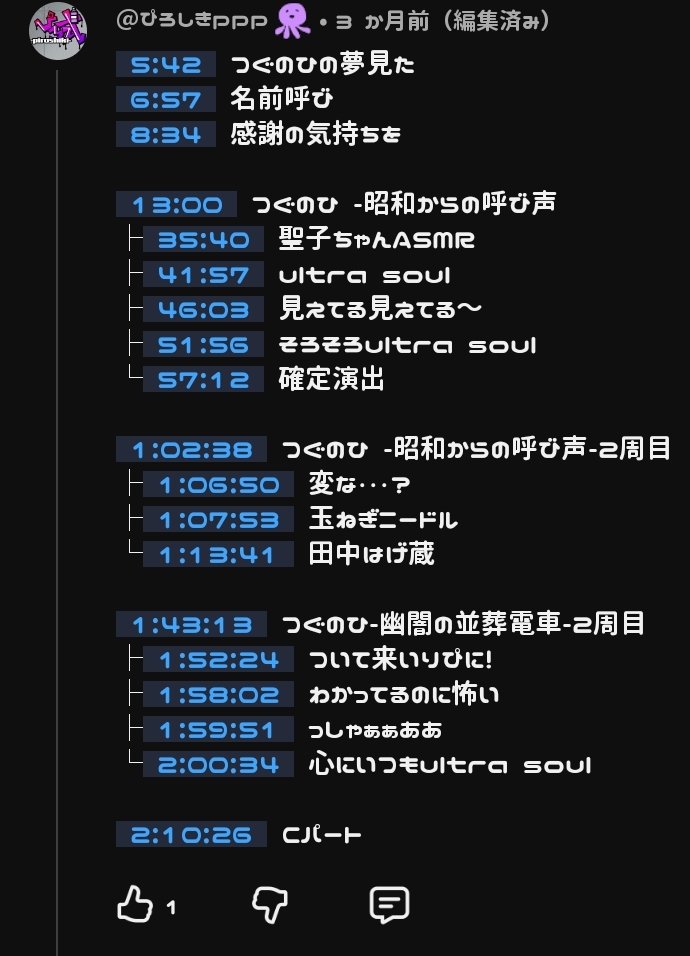Seek to timestamp 2:00:34
The image size is (690, 956).
(218, 765)
